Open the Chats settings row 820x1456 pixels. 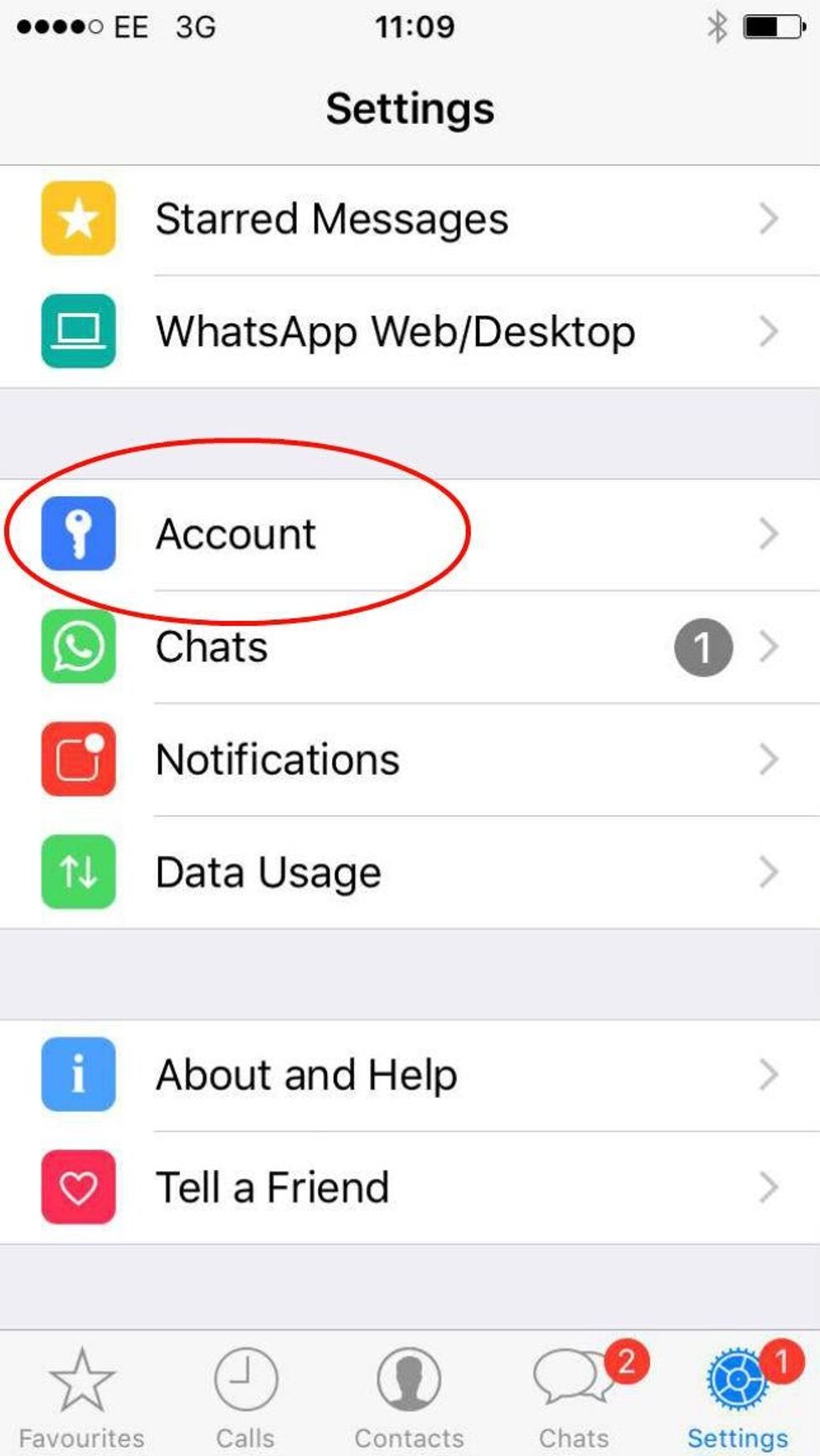tap(410, 647)
